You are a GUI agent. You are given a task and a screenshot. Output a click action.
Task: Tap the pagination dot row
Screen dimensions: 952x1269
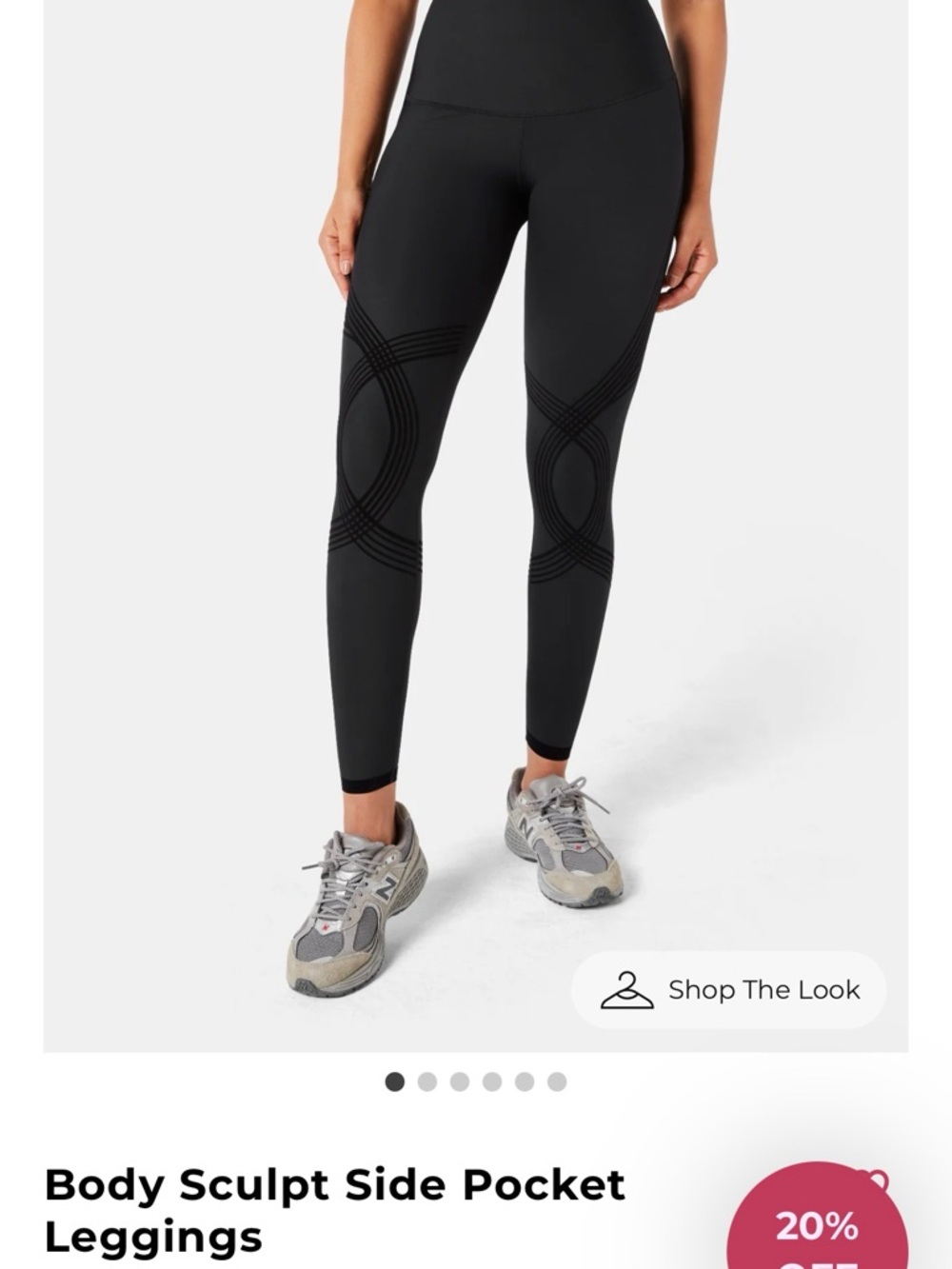(476, 1079)
